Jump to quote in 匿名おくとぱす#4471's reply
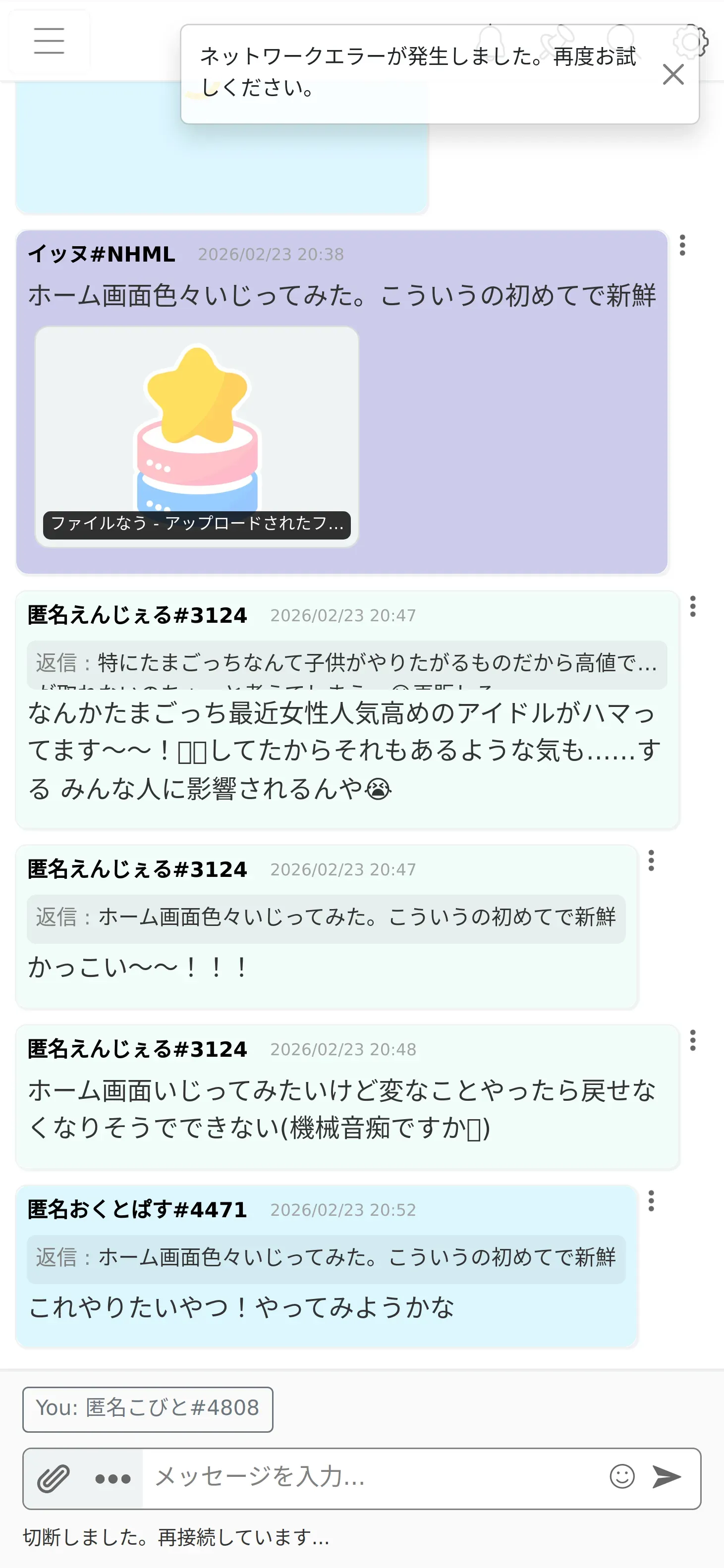 coord(326,1257)
